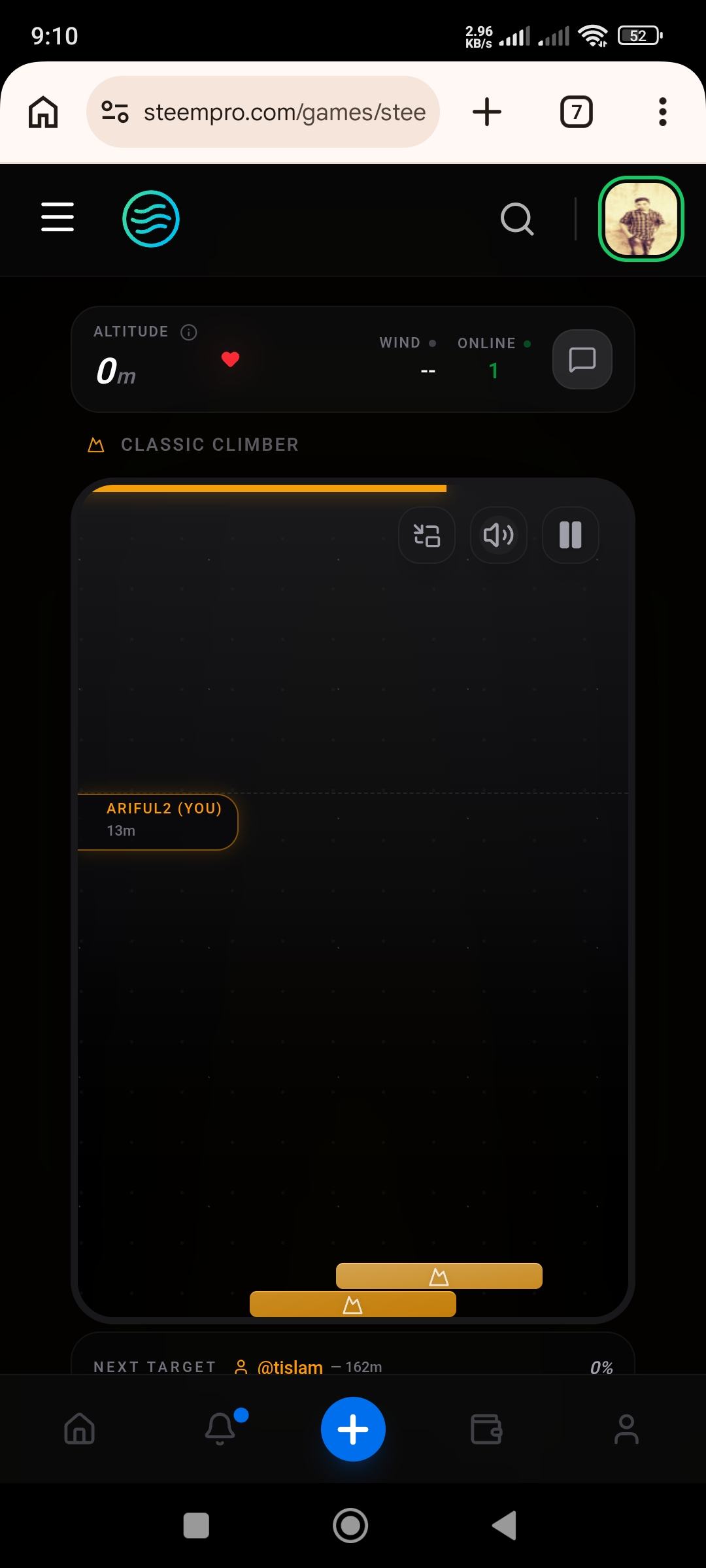706x1568 pixels.
Task: Open the notifications bell
Action: point(221,1429)
